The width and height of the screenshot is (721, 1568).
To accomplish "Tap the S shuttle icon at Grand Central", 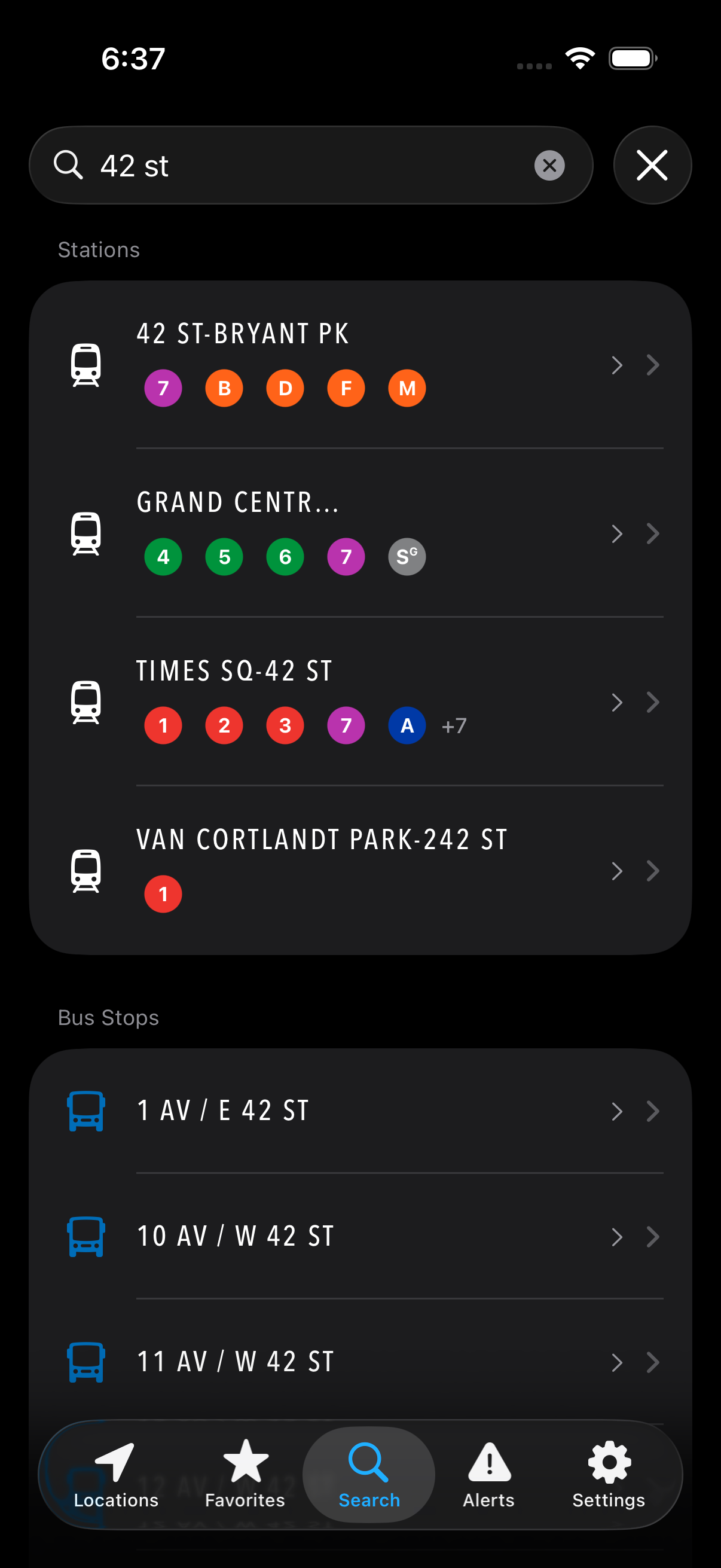I will (406, 556).
